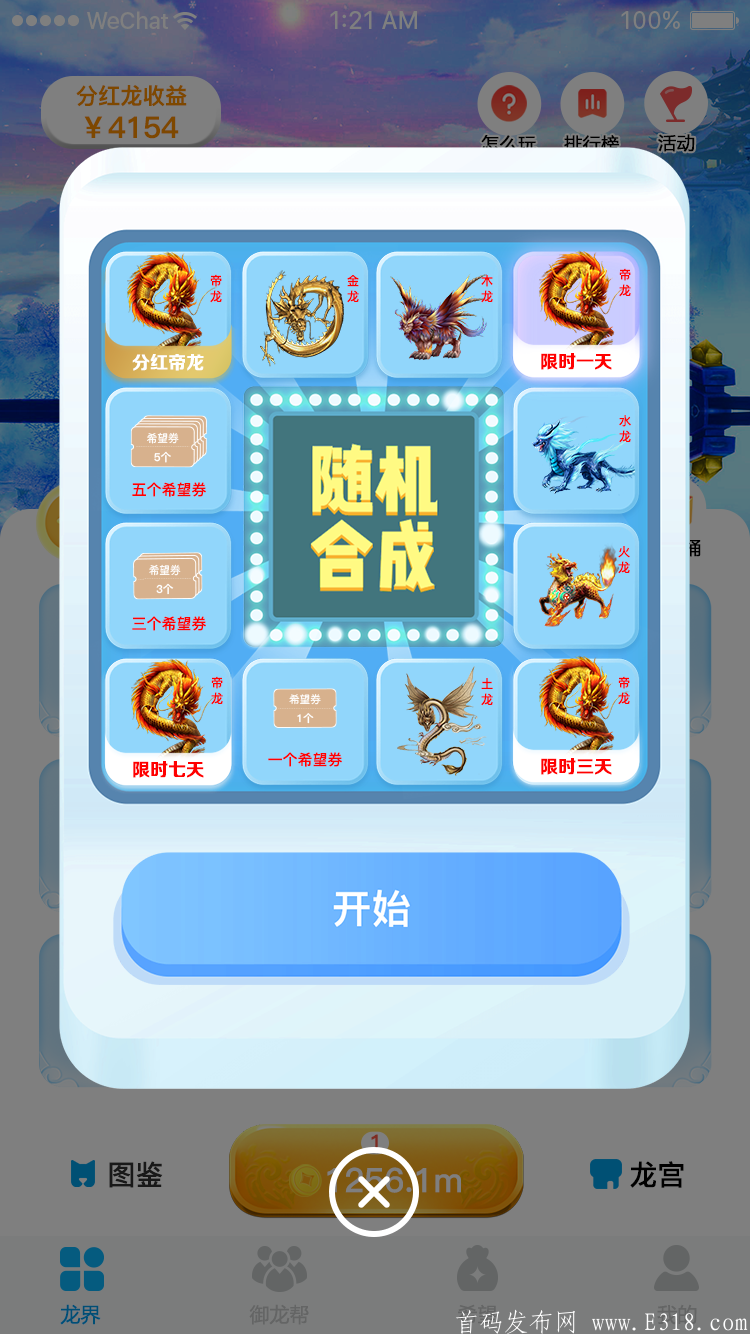Expand the 五个希望券 prize card
750x1334 pixels.
click(x=170, y=450)
